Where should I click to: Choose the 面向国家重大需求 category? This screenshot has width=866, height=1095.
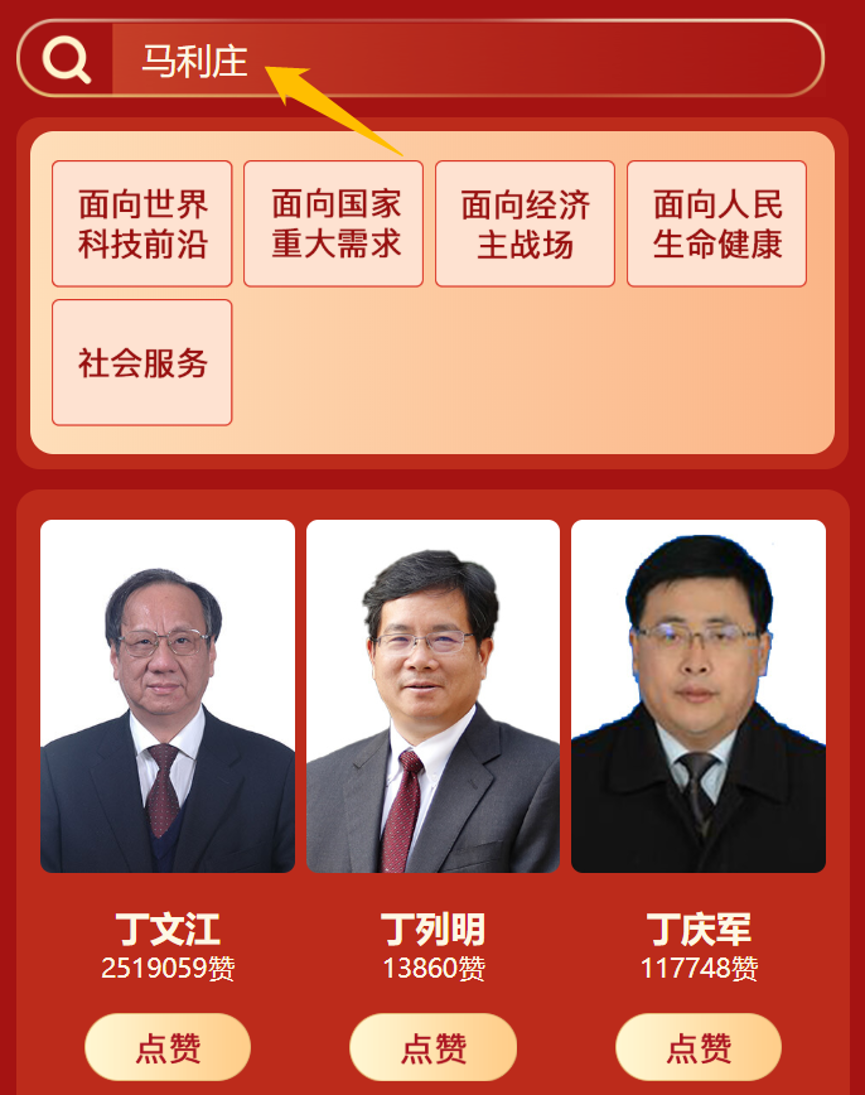coord(334,224)
